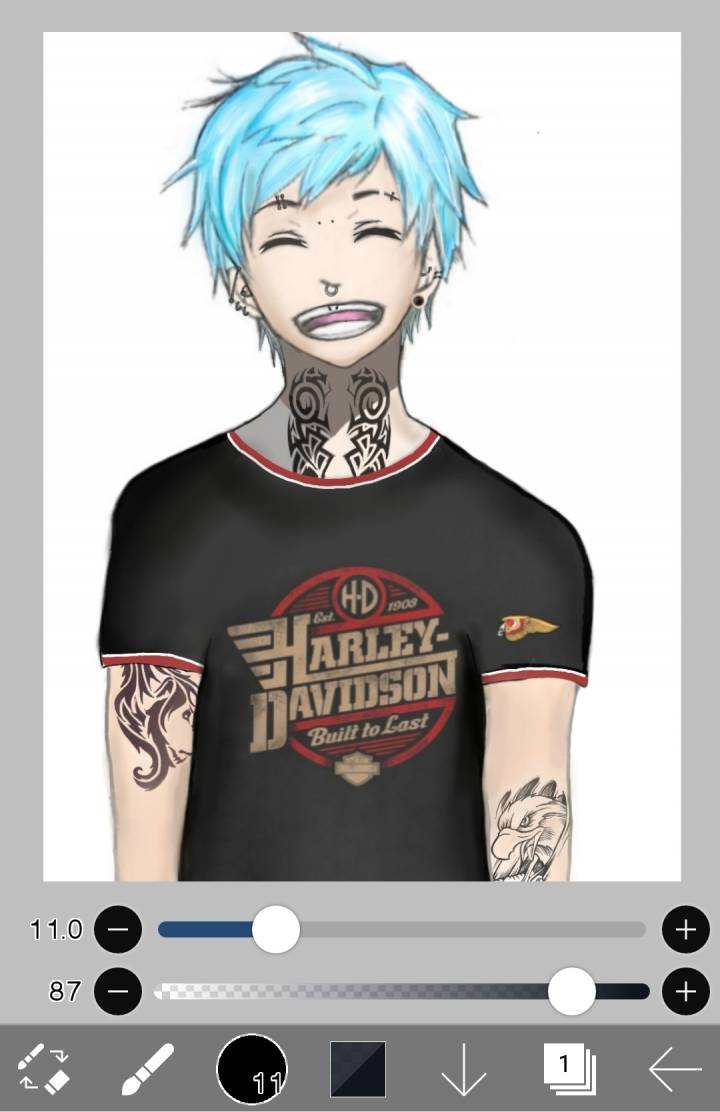
Task: Switch between brush and eraser
Action: pos(45,1070)
